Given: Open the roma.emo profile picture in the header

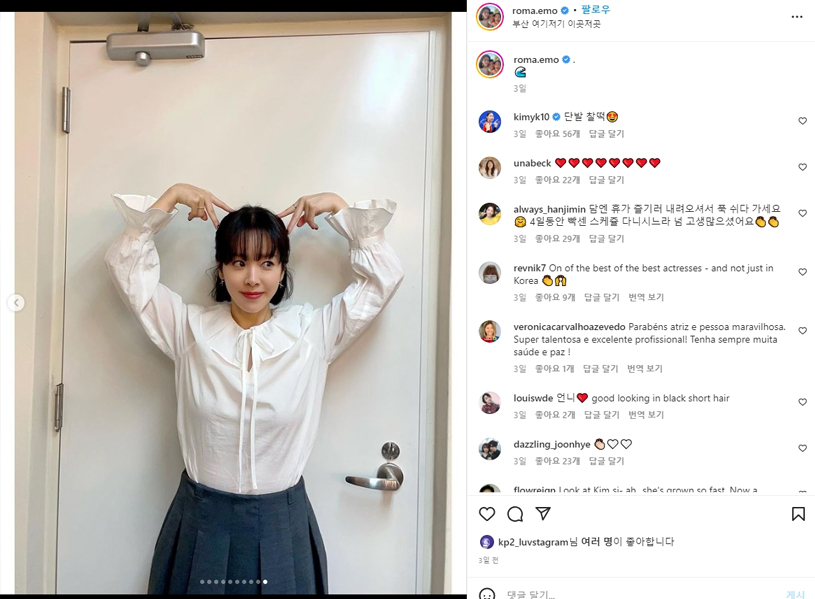Looking at the screenshot, I should tap(489, 16).
